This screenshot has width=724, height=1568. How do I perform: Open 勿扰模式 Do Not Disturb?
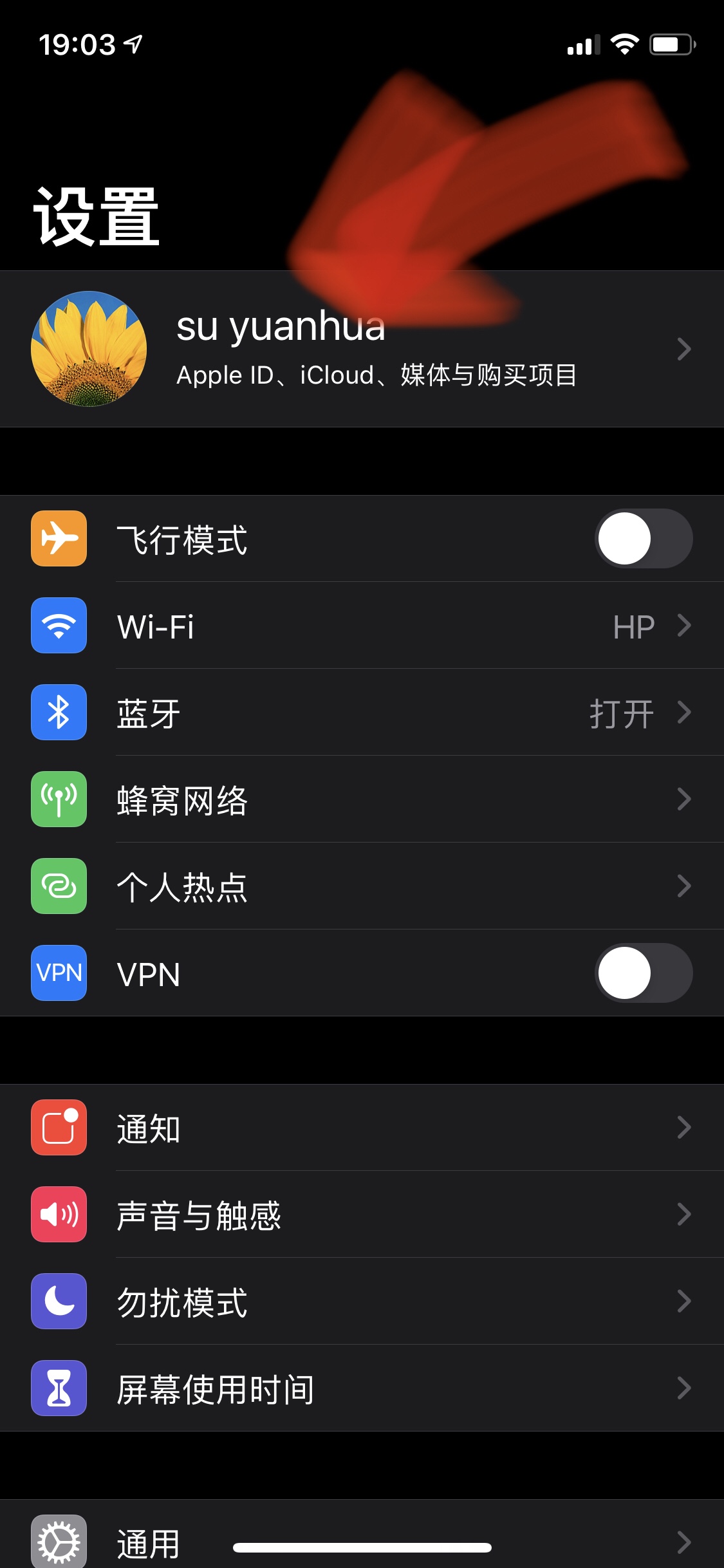point(362,1302)
